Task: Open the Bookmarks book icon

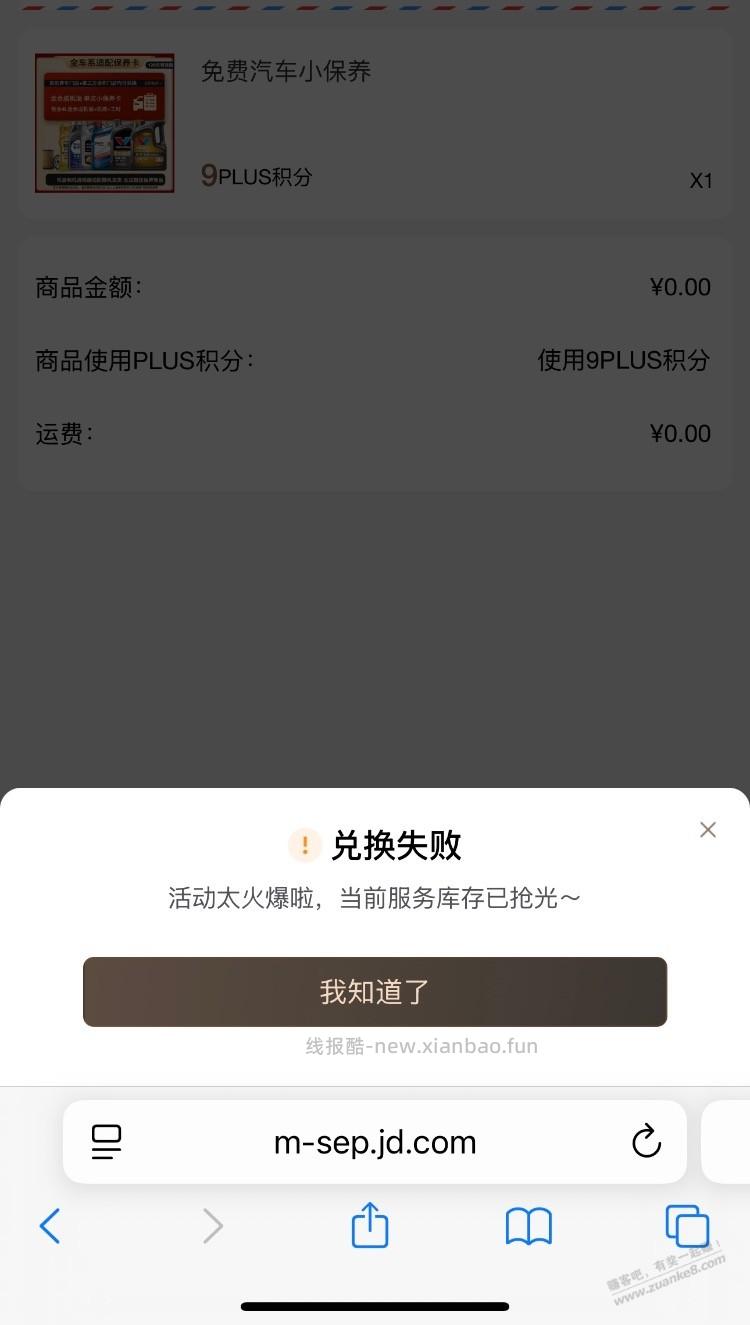Action: (x=530, y=1225)
